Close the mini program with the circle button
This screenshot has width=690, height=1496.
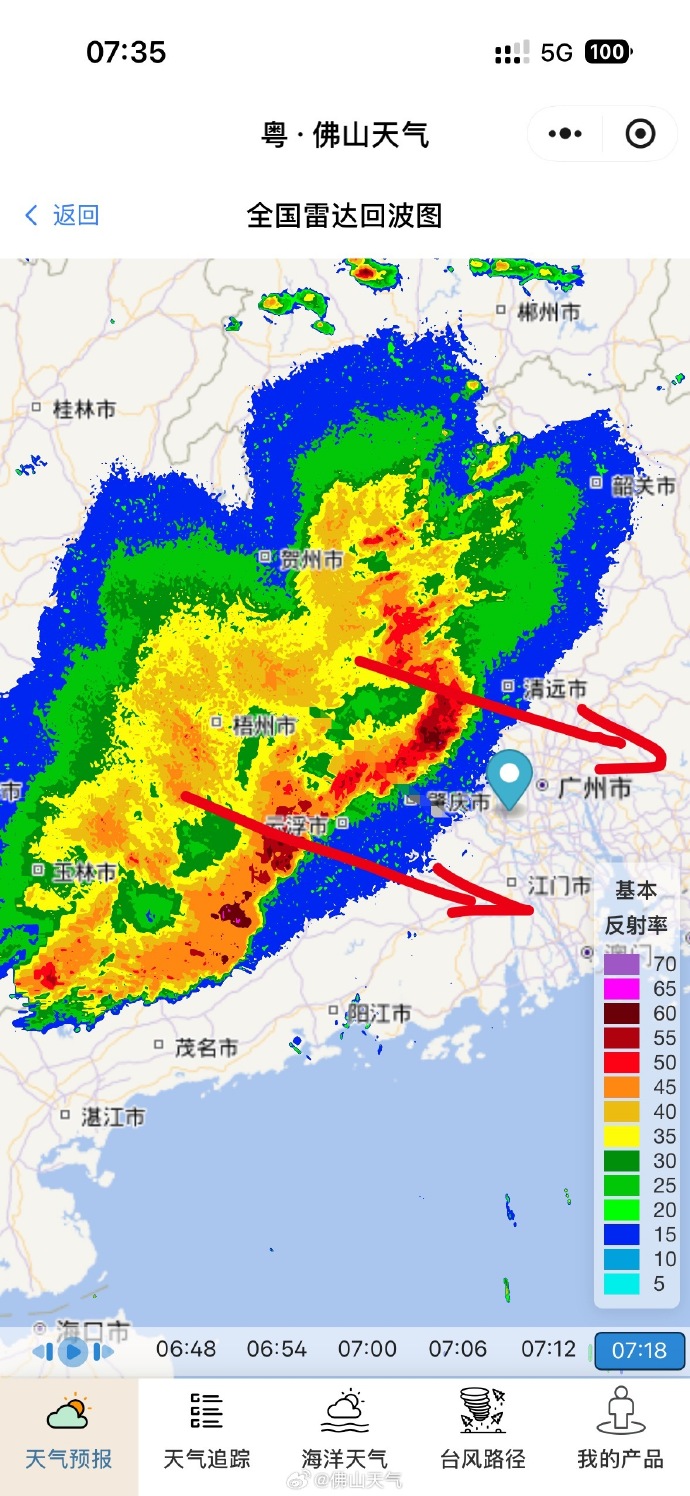640,133
